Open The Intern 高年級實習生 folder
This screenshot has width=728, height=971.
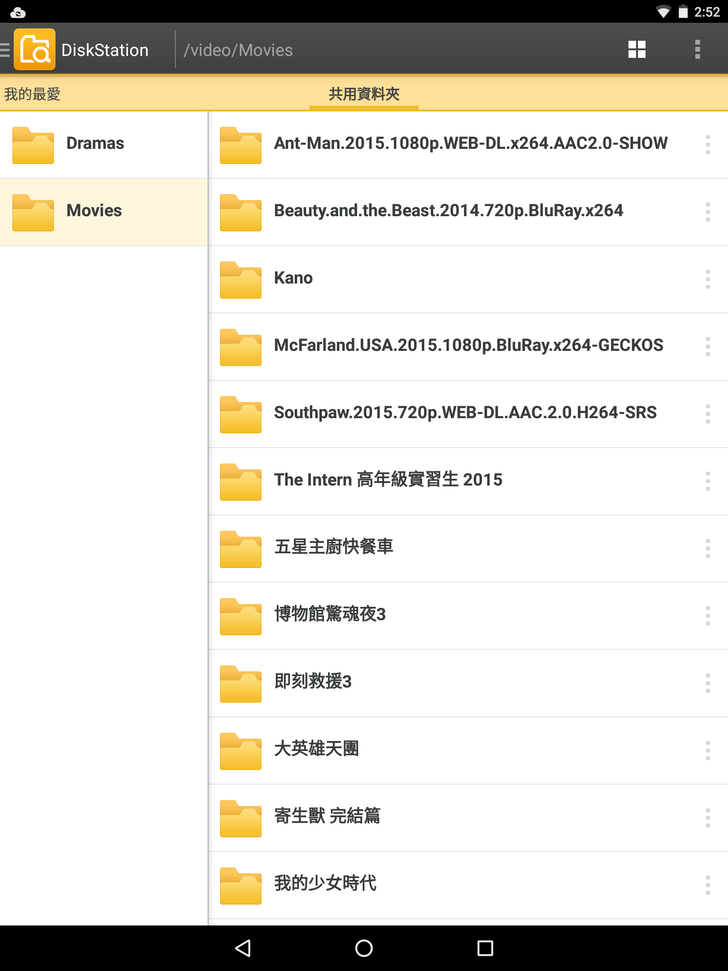(x=388, y=480)
